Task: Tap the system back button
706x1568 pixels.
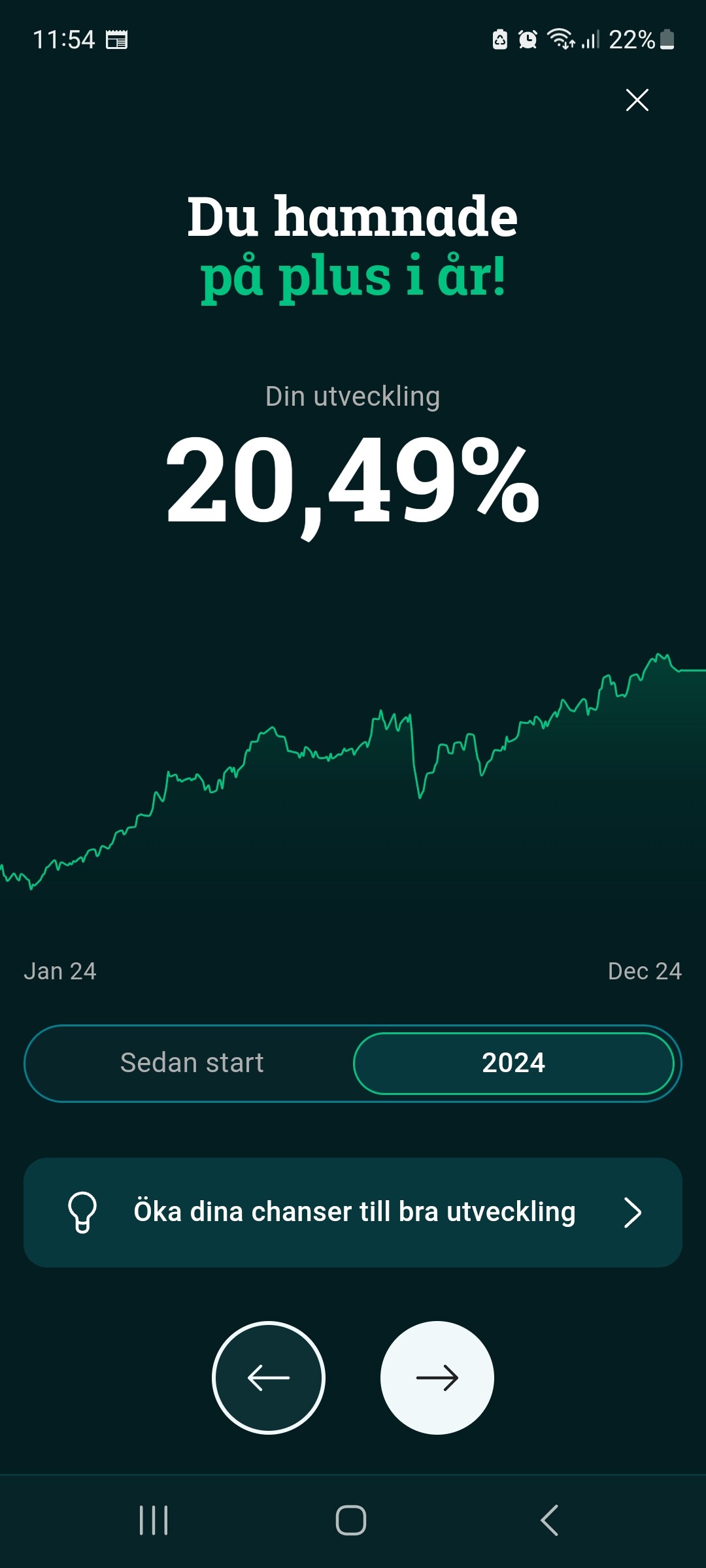Action: pyautogui.click(x=550, y=1520)
